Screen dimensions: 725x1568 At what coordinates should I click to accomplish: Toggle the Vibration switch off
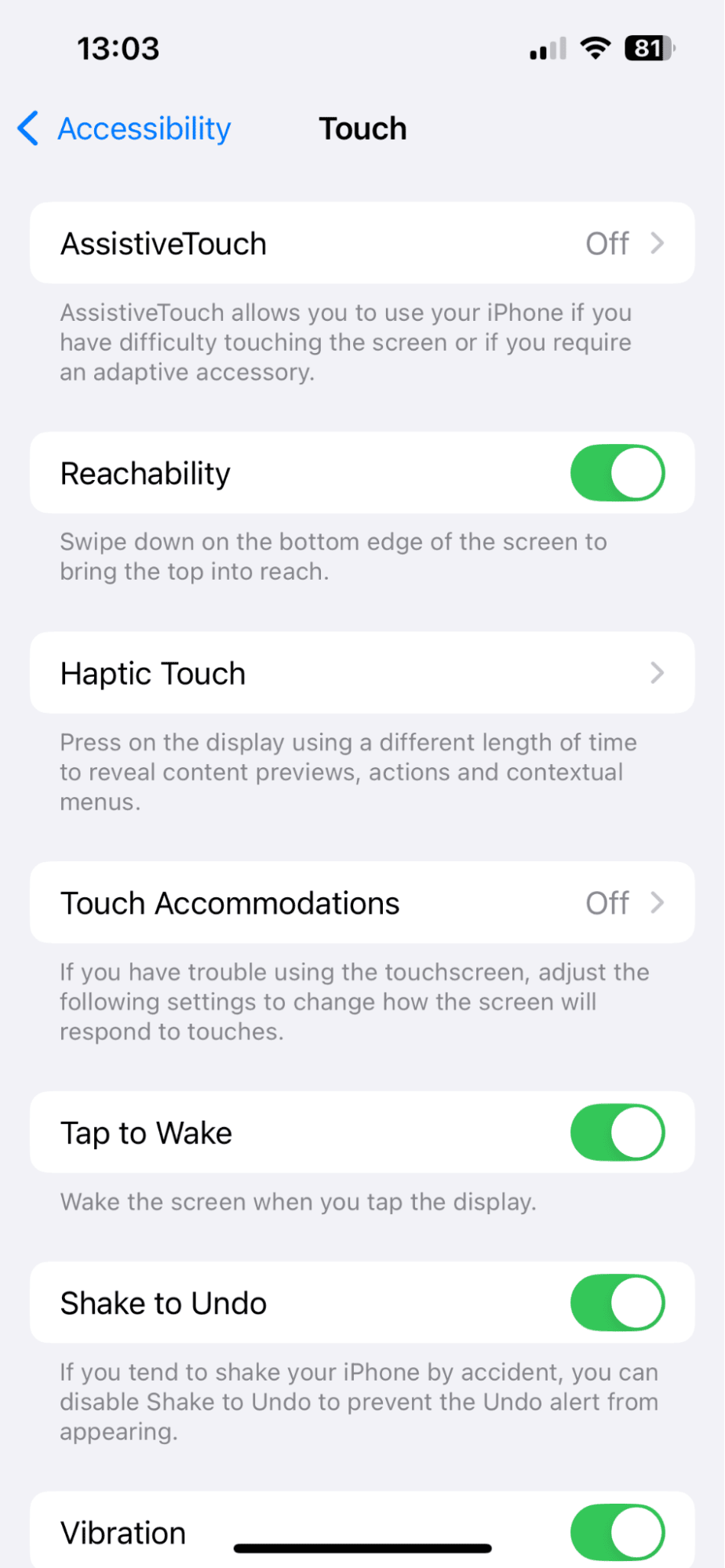coord(617,1532)
